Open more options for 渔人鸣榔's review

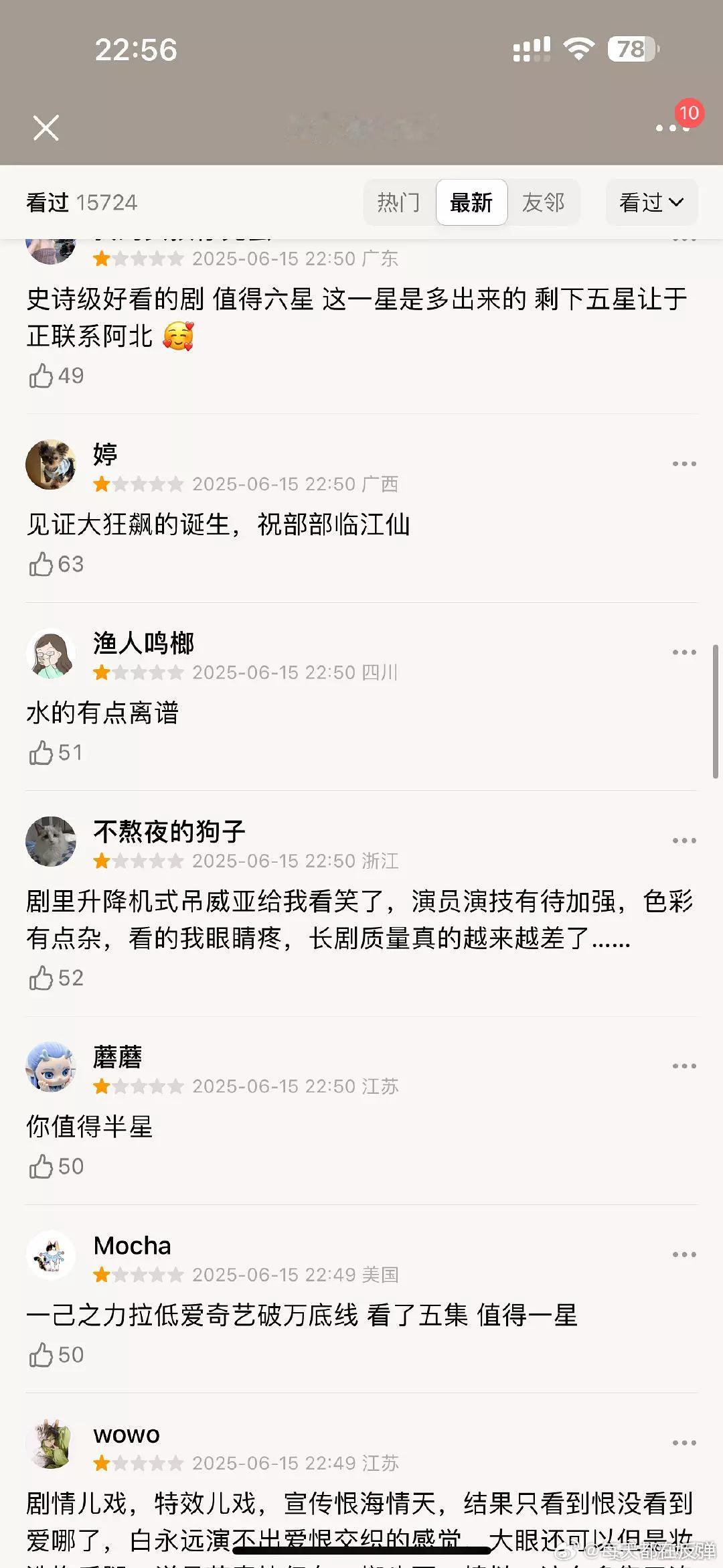tap(684, 652)
